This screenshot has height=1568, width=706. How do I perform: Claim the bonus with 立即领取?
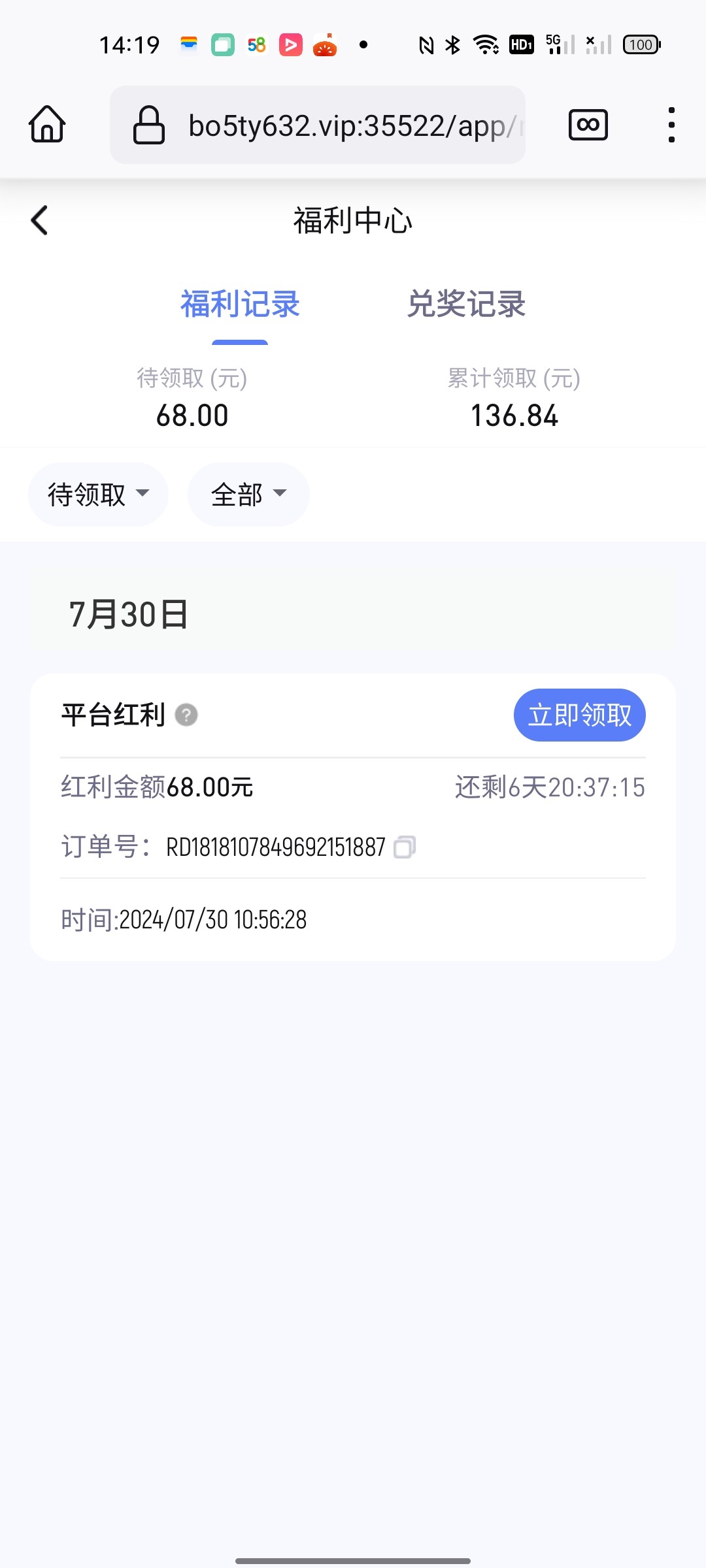580,715
